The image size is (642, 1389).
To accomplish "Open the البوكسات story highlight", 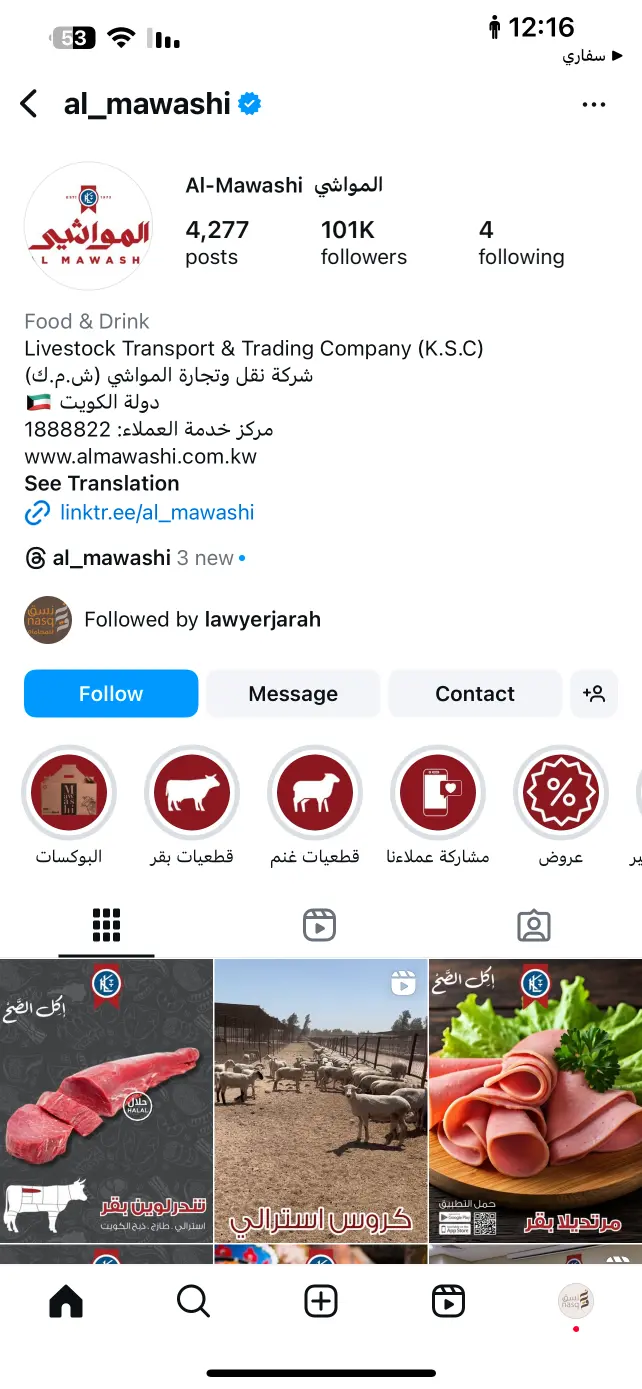I will (69, 805).
